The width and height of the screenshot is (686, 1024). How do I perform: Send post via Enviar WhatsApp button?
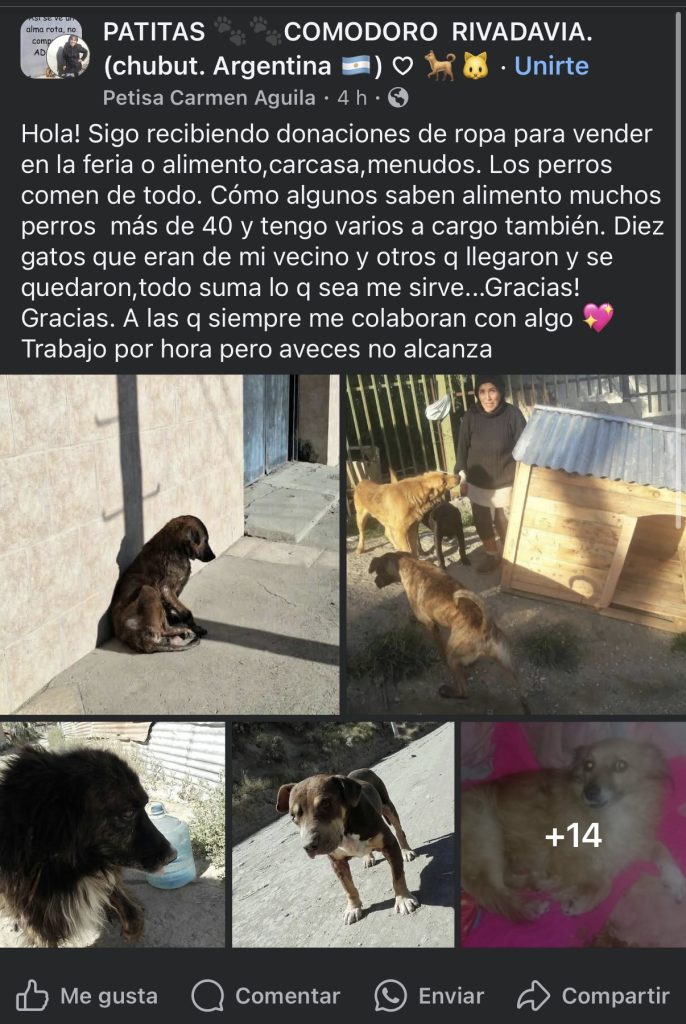point(429,996)
